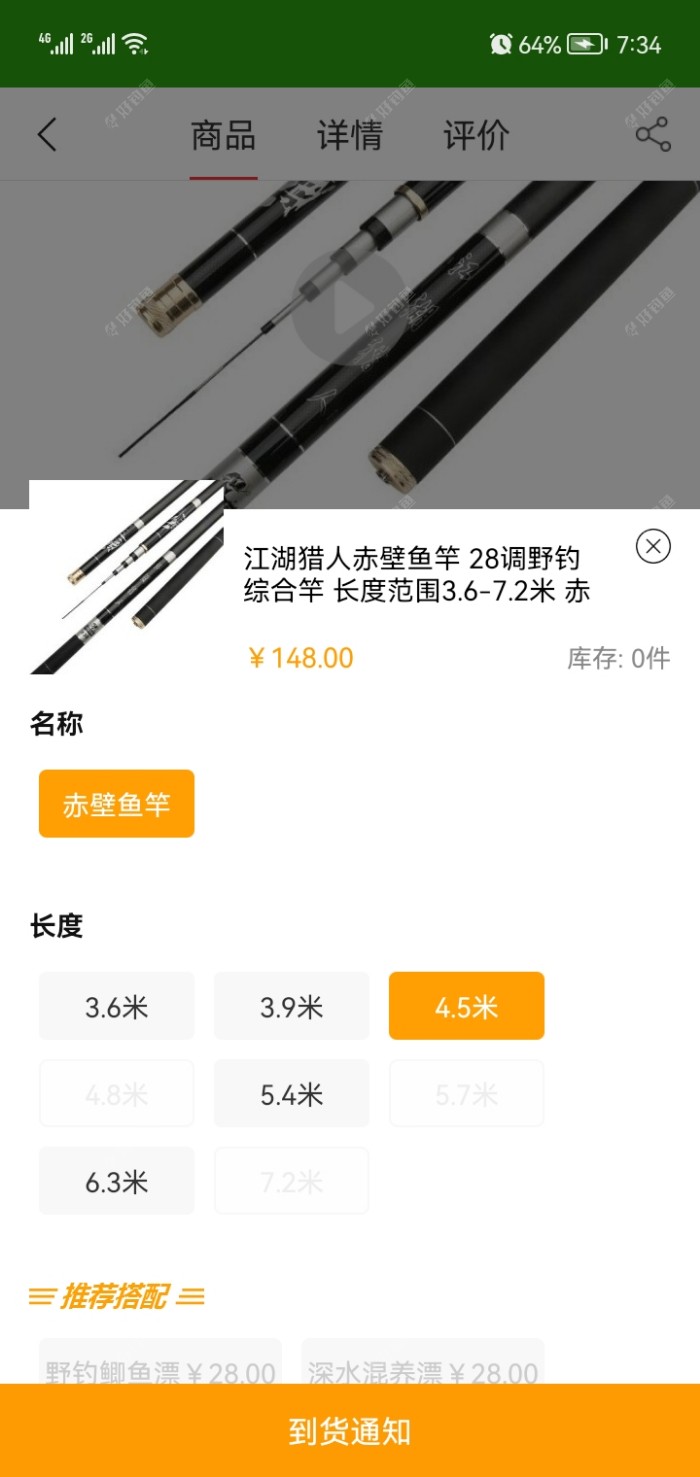Image resolution: width=700 pixels, height=1477 pixels.
Task: Choose the 5.4米 length
Action: [292, 1094]
